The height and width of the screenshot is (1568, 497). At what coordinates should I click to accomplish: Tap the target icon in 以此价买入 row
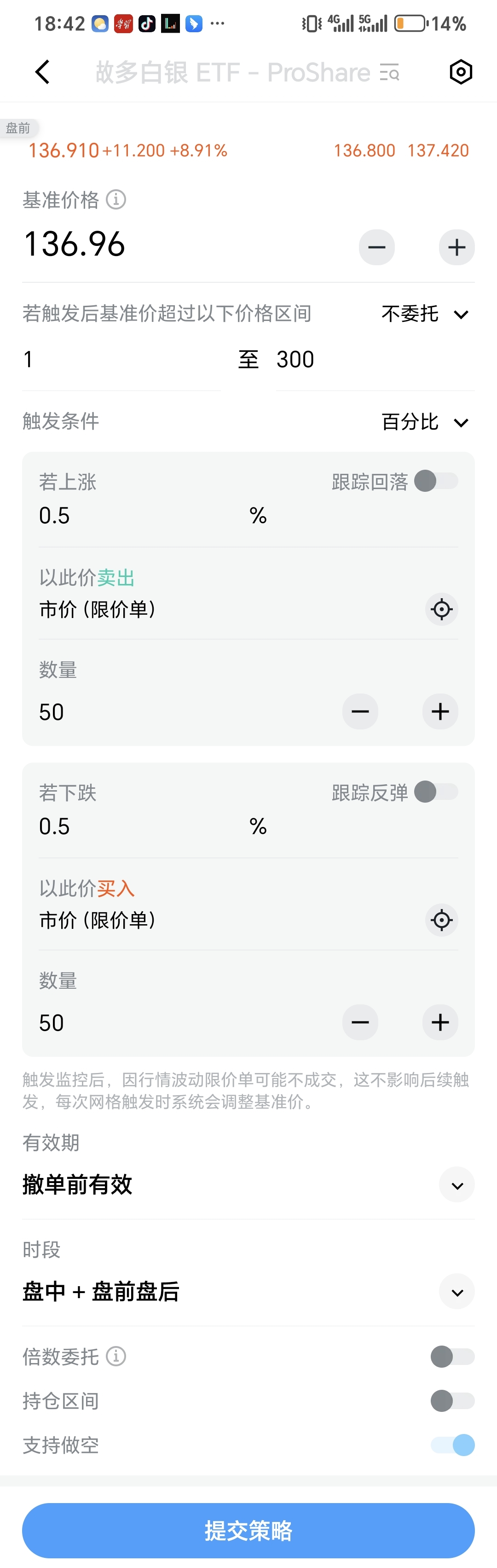(x=441, y=920)
